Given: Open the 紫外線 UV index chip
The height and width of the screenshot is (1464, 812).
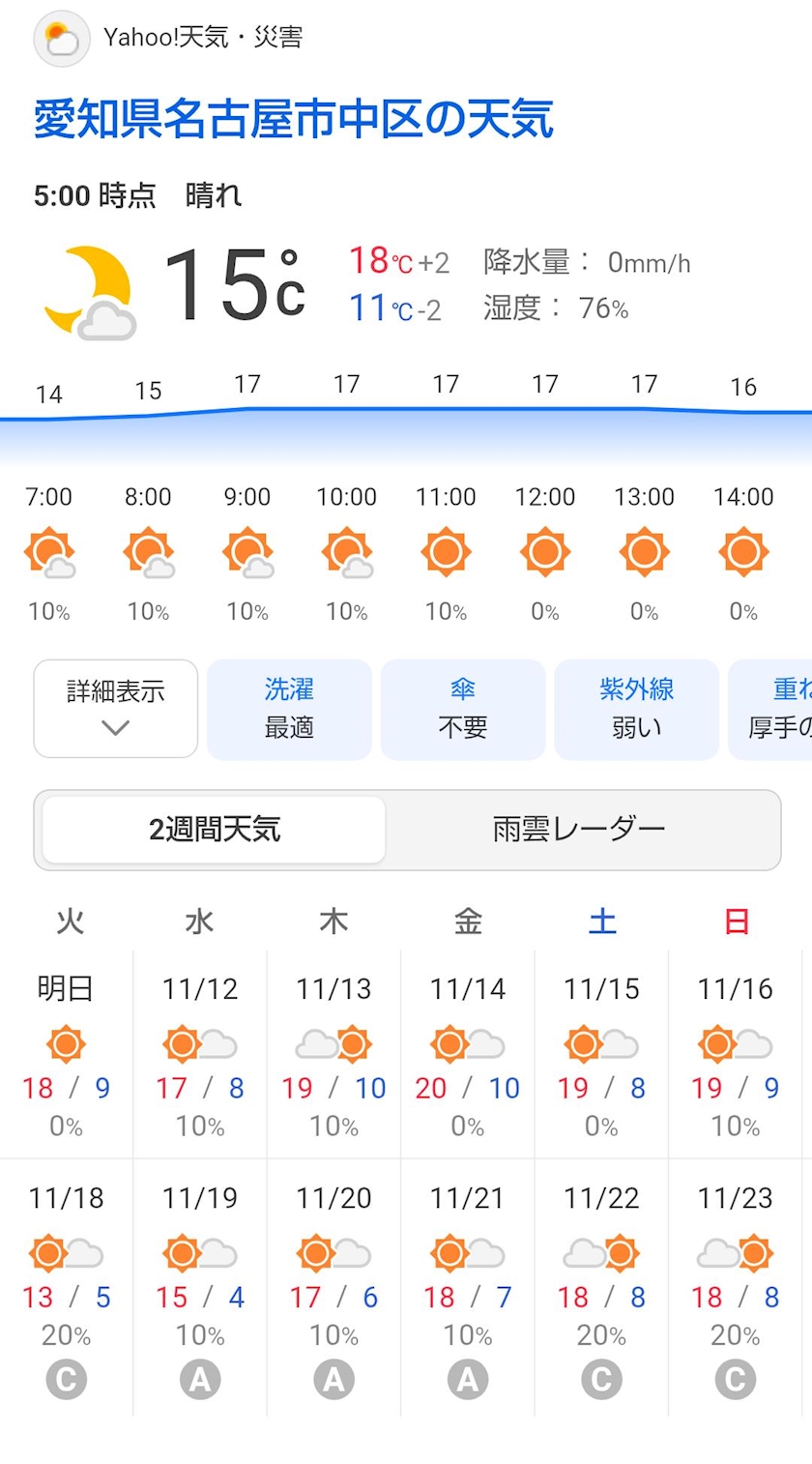Looking at the screenshot, I should tap(636, 709).
